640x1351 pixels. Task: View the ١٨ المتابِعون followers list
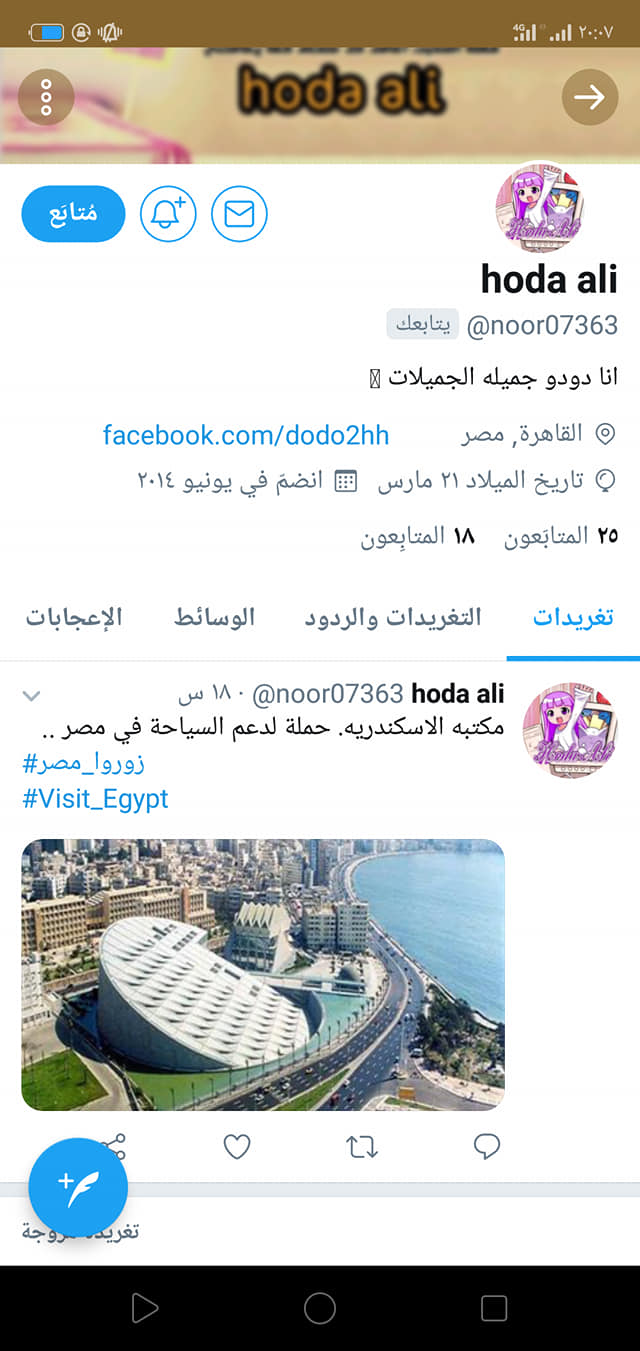417,537
